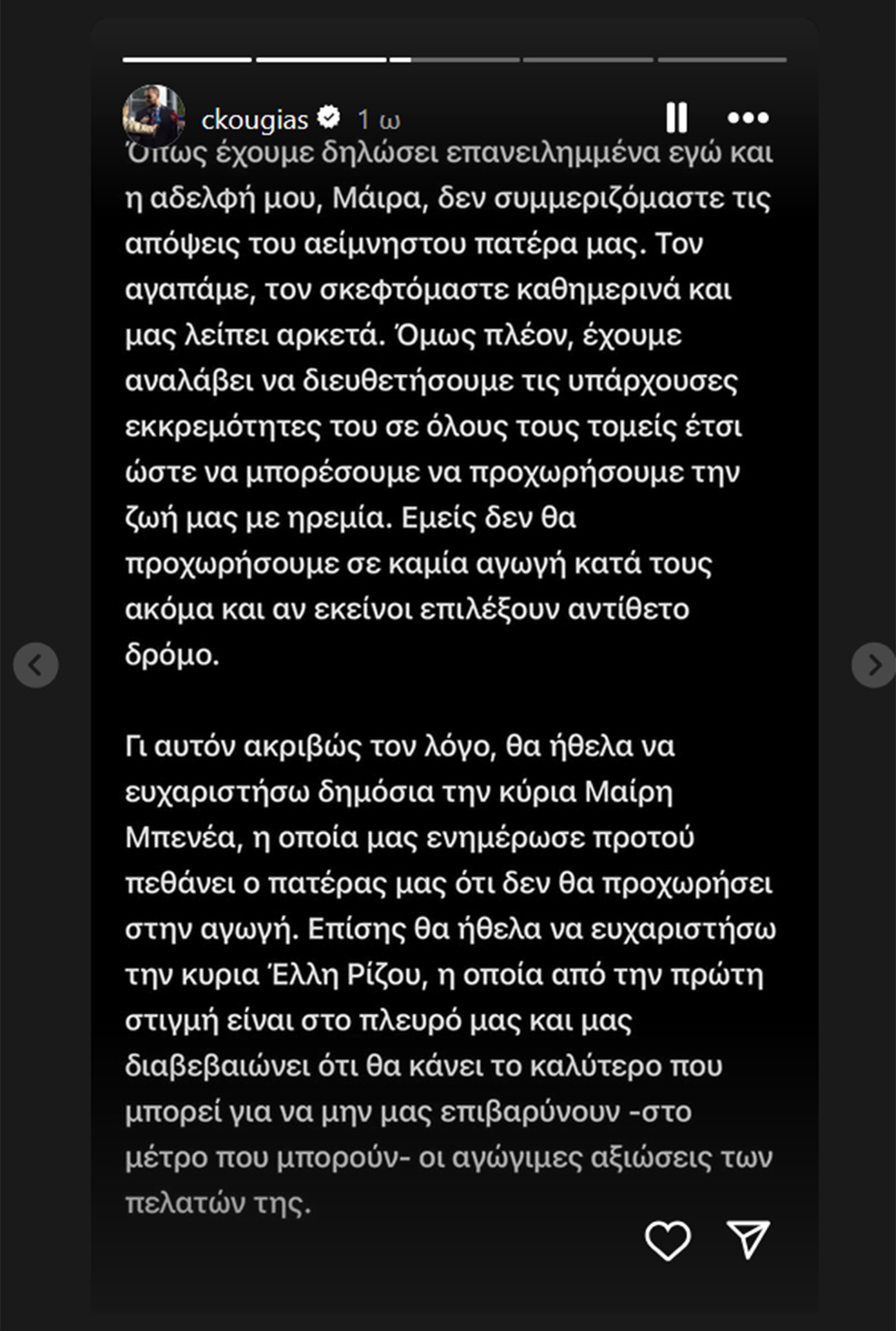
Task: Like this story with the heart
Action: [x=668, y=1239]
